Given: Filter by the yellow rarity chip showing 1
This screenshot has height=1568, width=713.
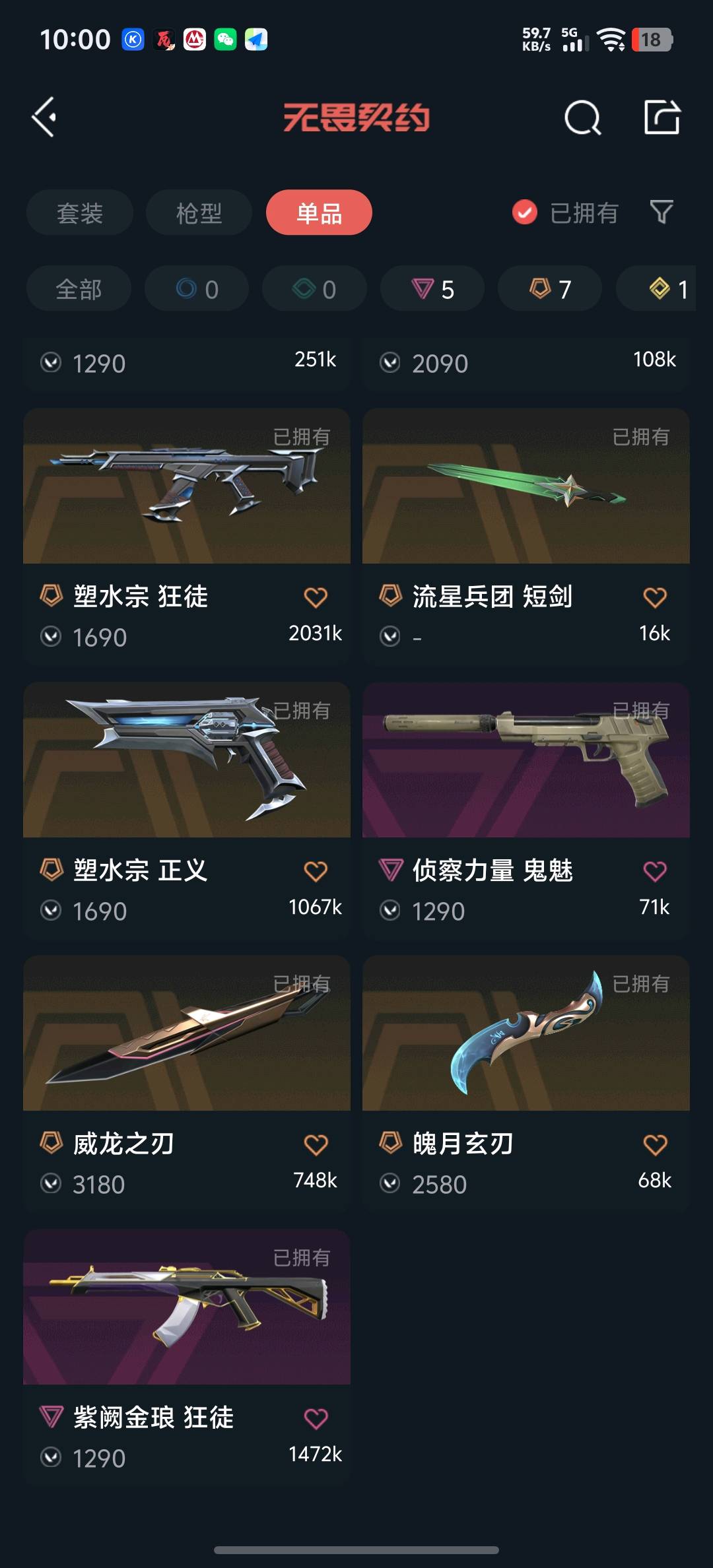Looking at the screenshot, I should 667,289.
